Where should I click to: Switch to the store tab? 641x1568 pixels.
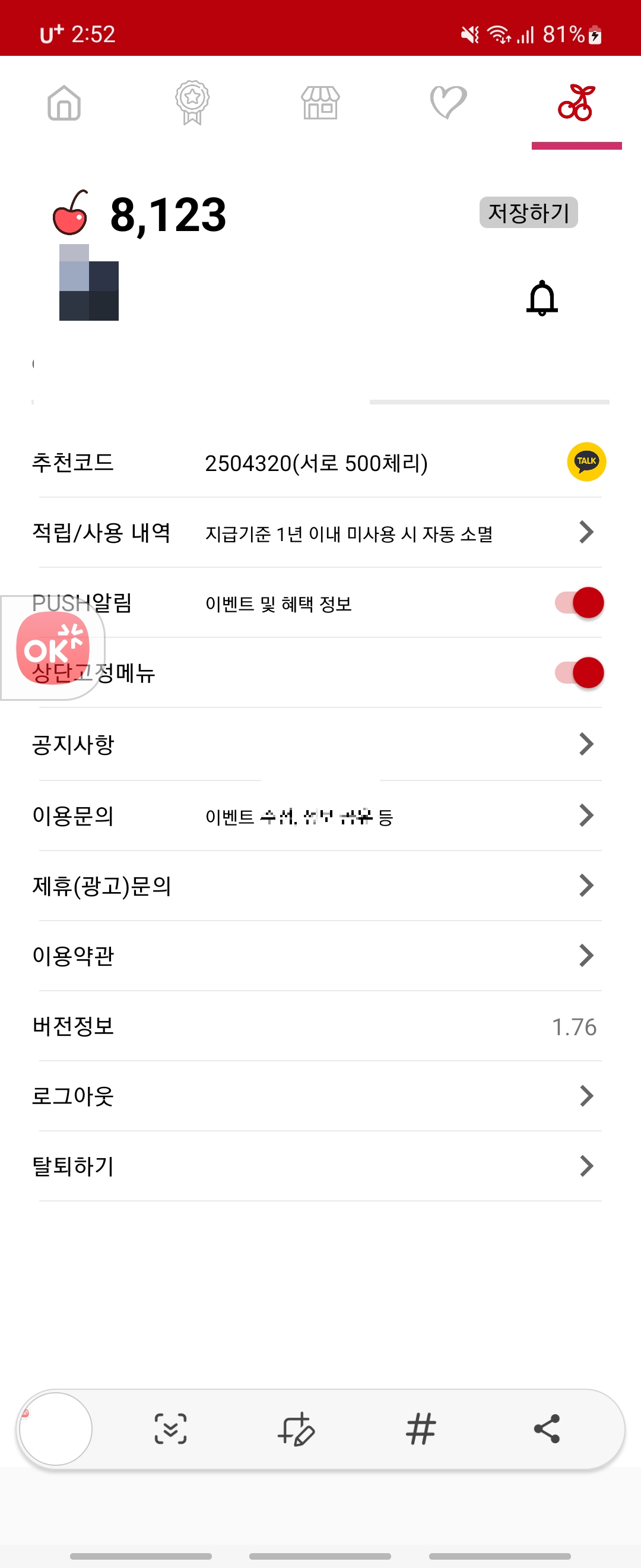click(x=320, y=102)
